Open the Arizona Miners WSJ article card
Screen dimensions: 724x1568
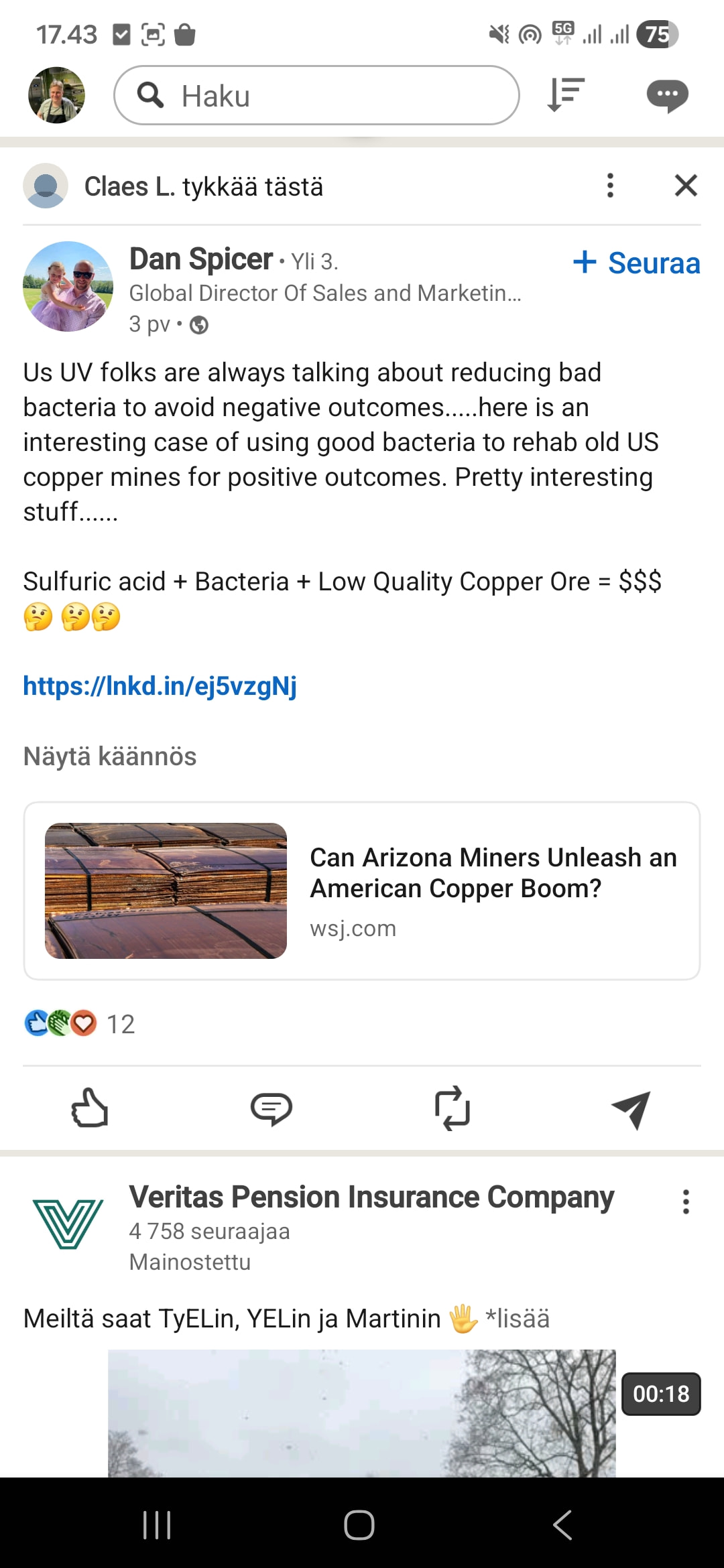pyautogui.click(x=362, y=891)
